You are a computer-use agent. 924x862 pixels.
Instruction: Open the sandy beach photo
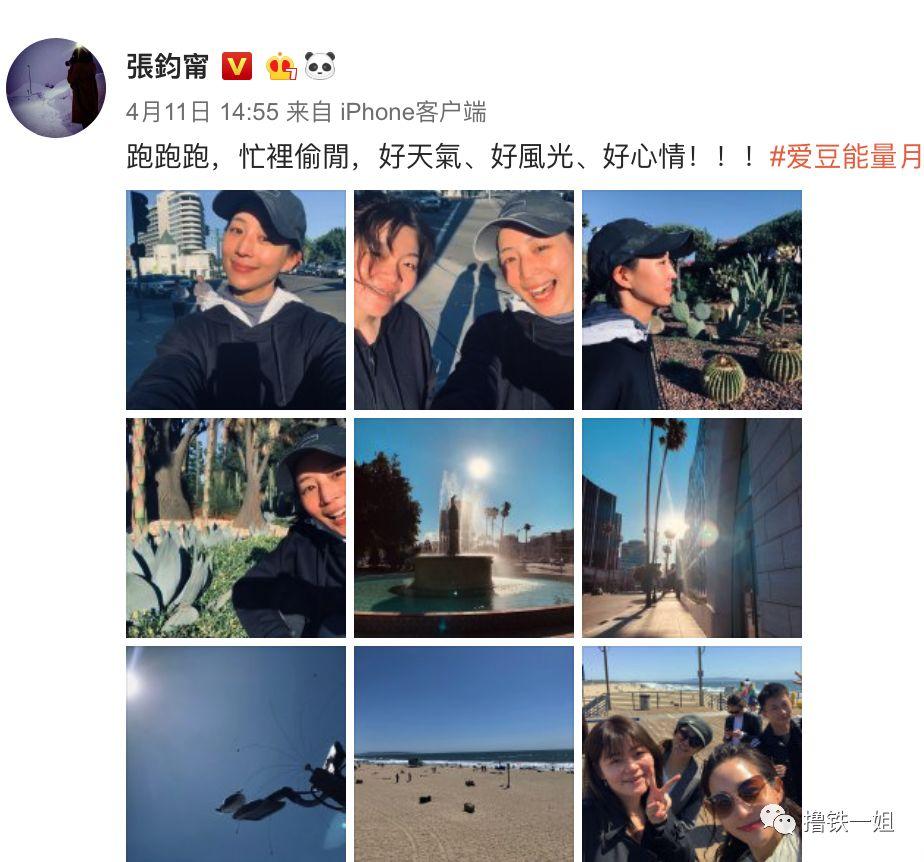point(464,754)
